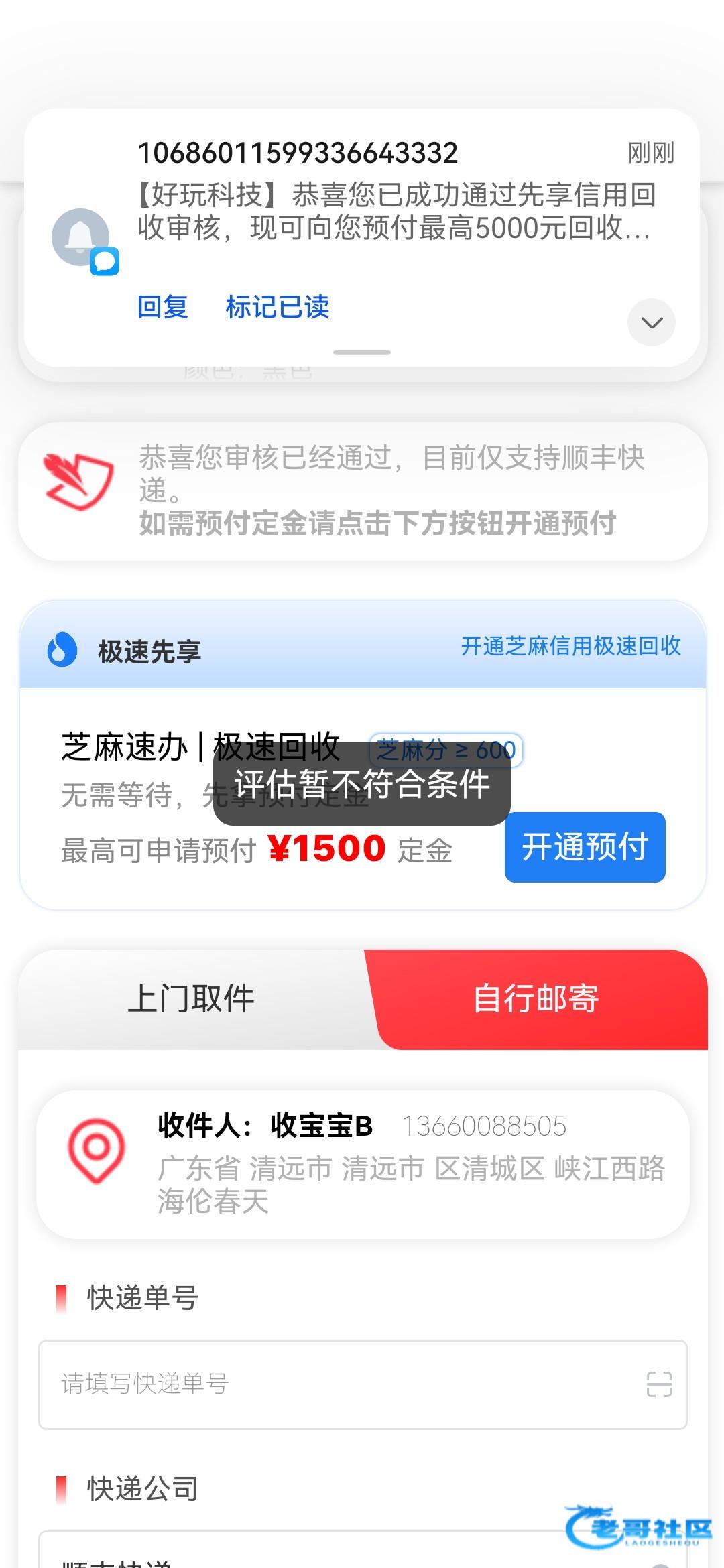
Task: Switch to the 上门取件 tab
Action: pos(192,999)
